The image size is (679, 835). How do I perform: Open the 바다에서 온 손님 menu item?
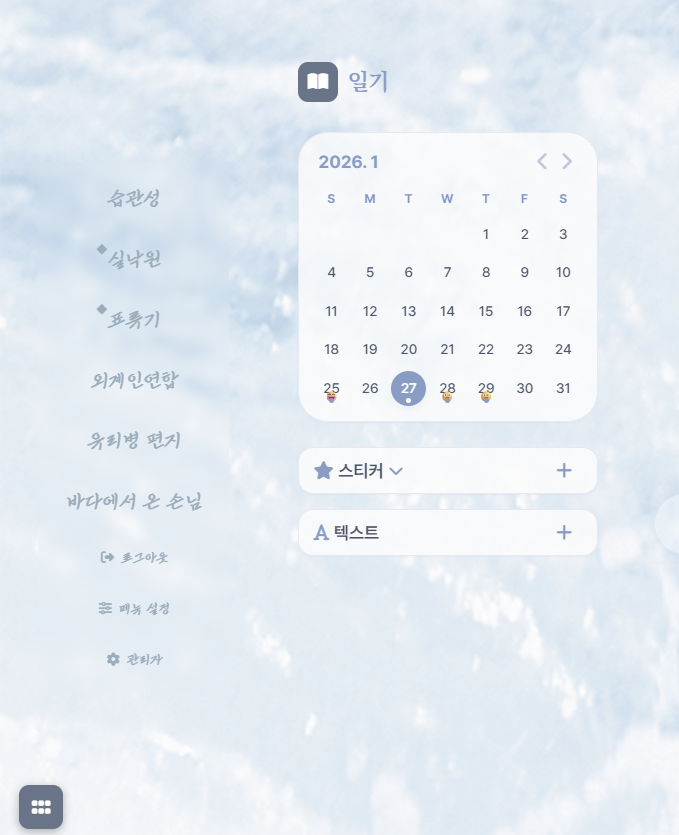[x=134, y=500]
